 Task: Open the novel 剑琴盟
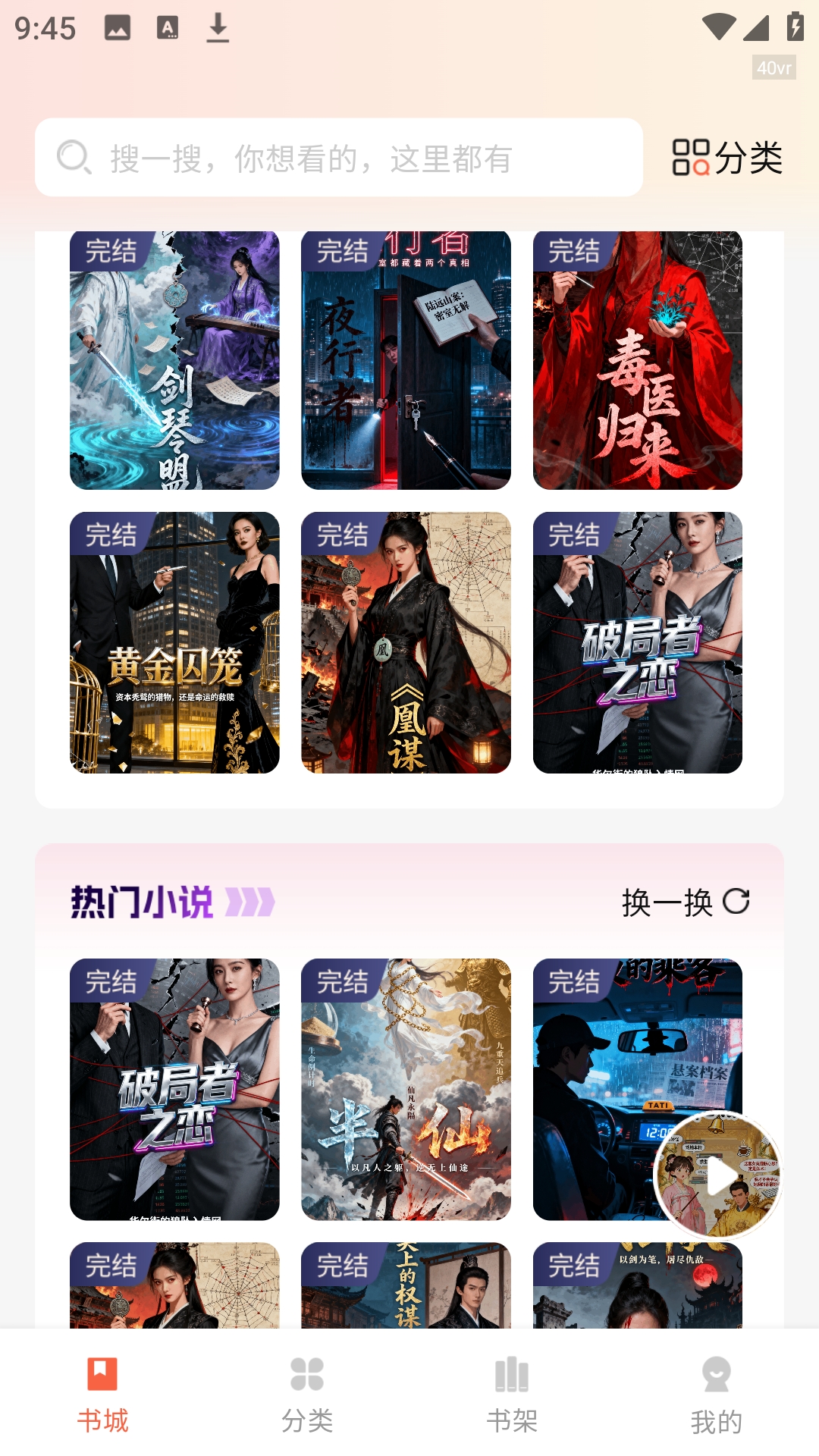[174, 361]
